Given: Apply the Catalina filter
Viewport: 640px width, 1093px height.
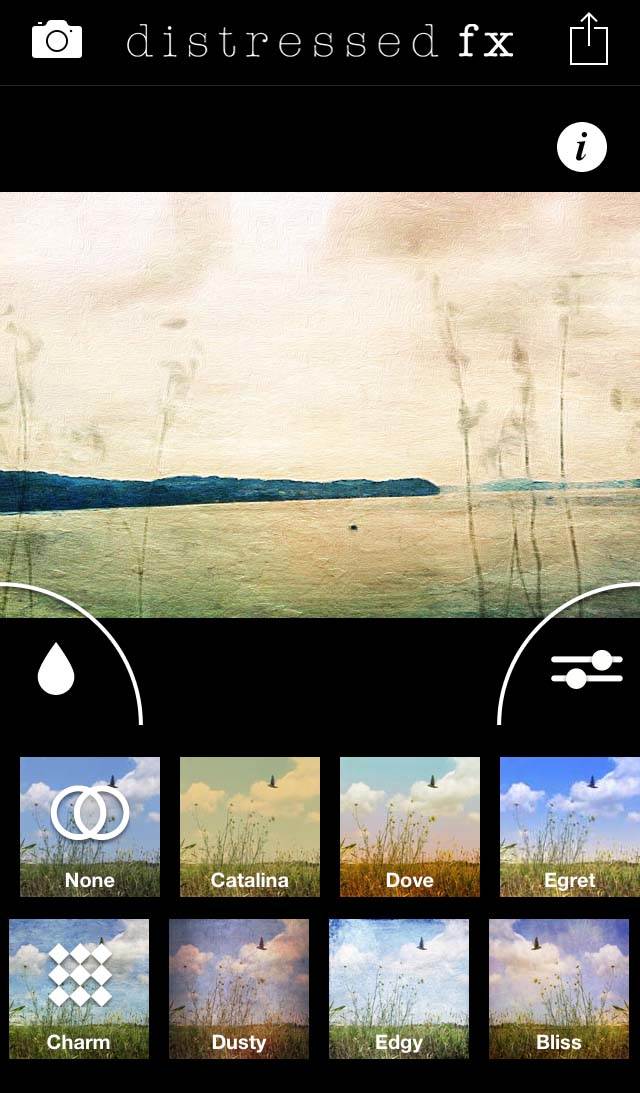Looking at the screenshot, I should (250, 827).
